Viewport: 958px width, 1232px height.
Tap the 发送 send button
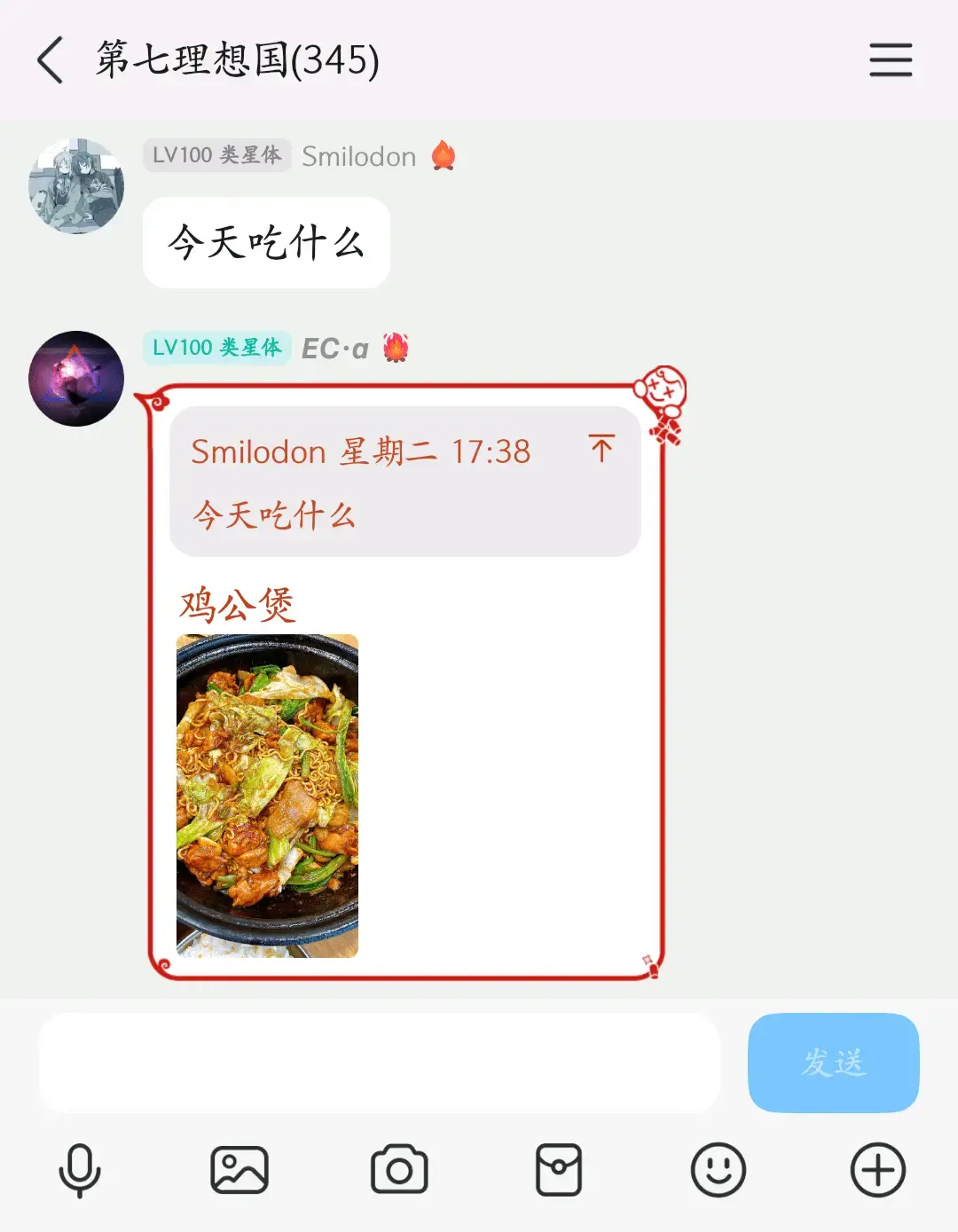coord(833,1063)
